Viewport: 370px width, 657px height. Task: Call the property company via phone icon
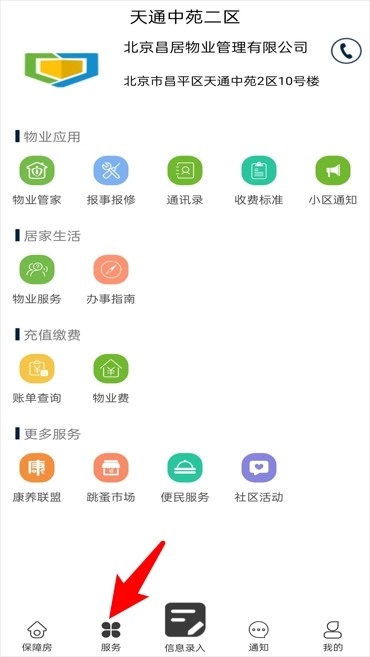346,51
